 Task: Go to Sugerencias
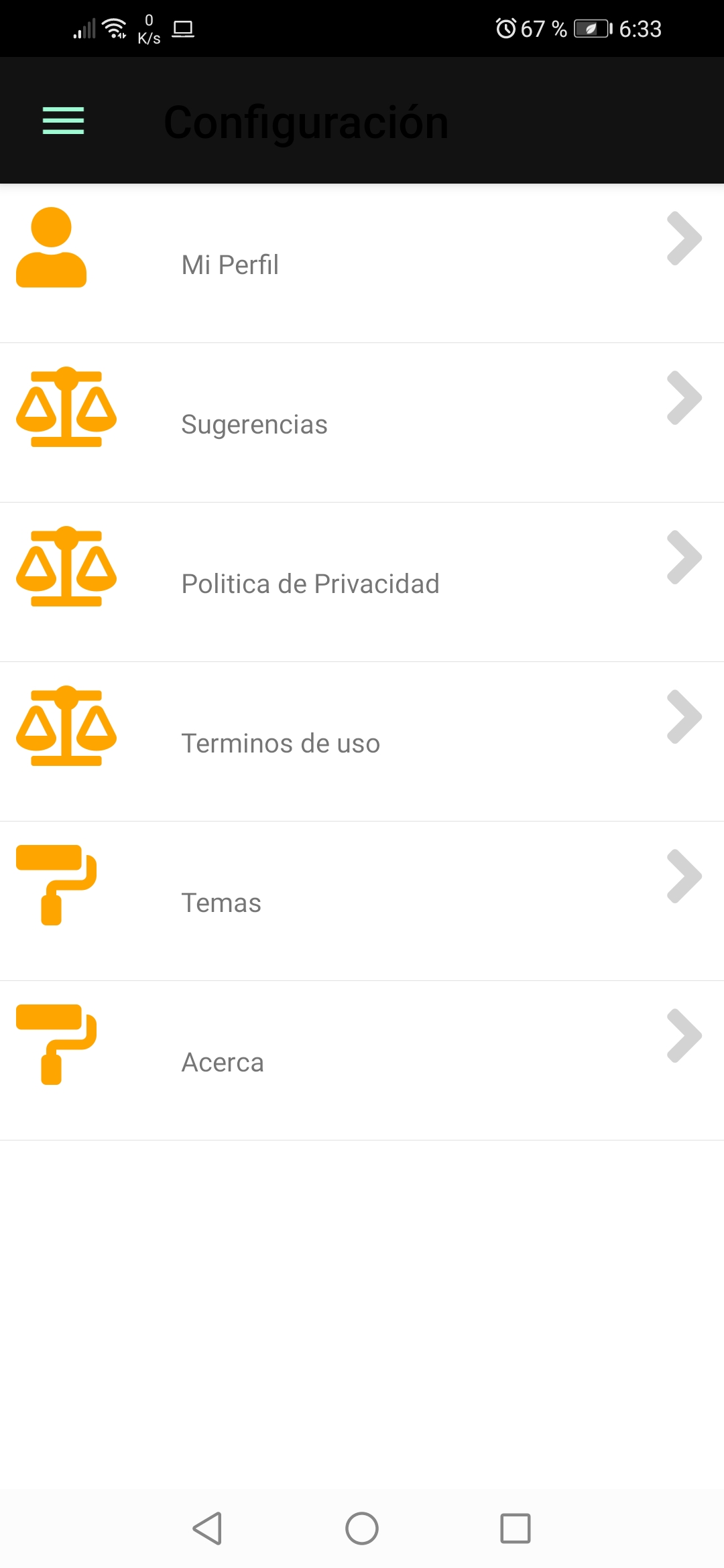362,423
